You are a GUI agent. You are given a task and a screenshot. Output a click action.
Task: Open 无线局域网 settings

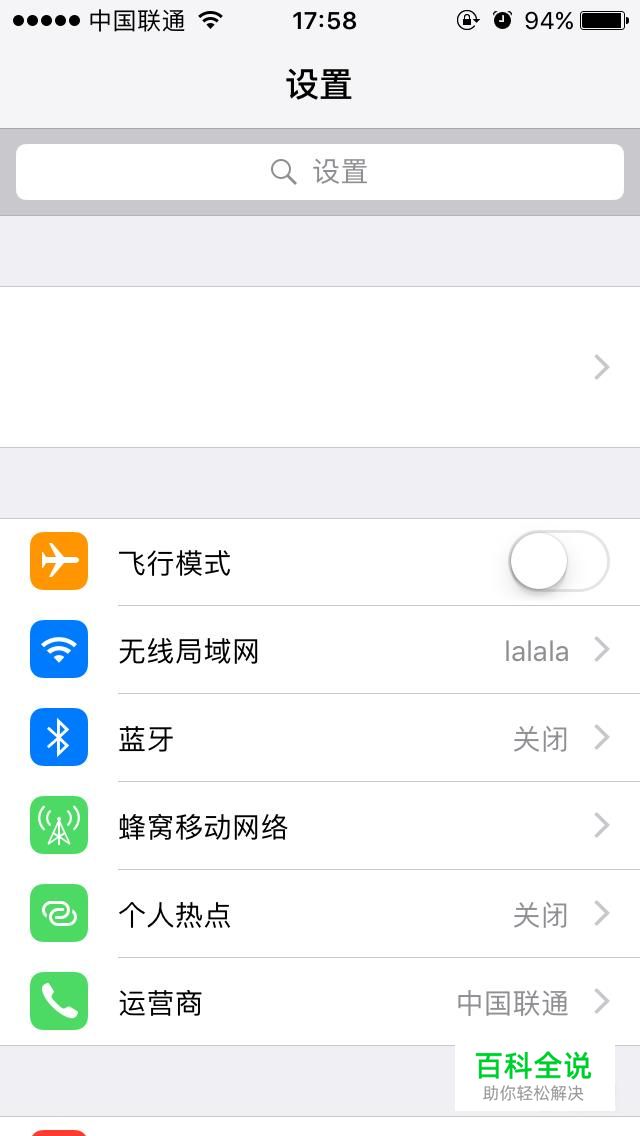point(320,650)
